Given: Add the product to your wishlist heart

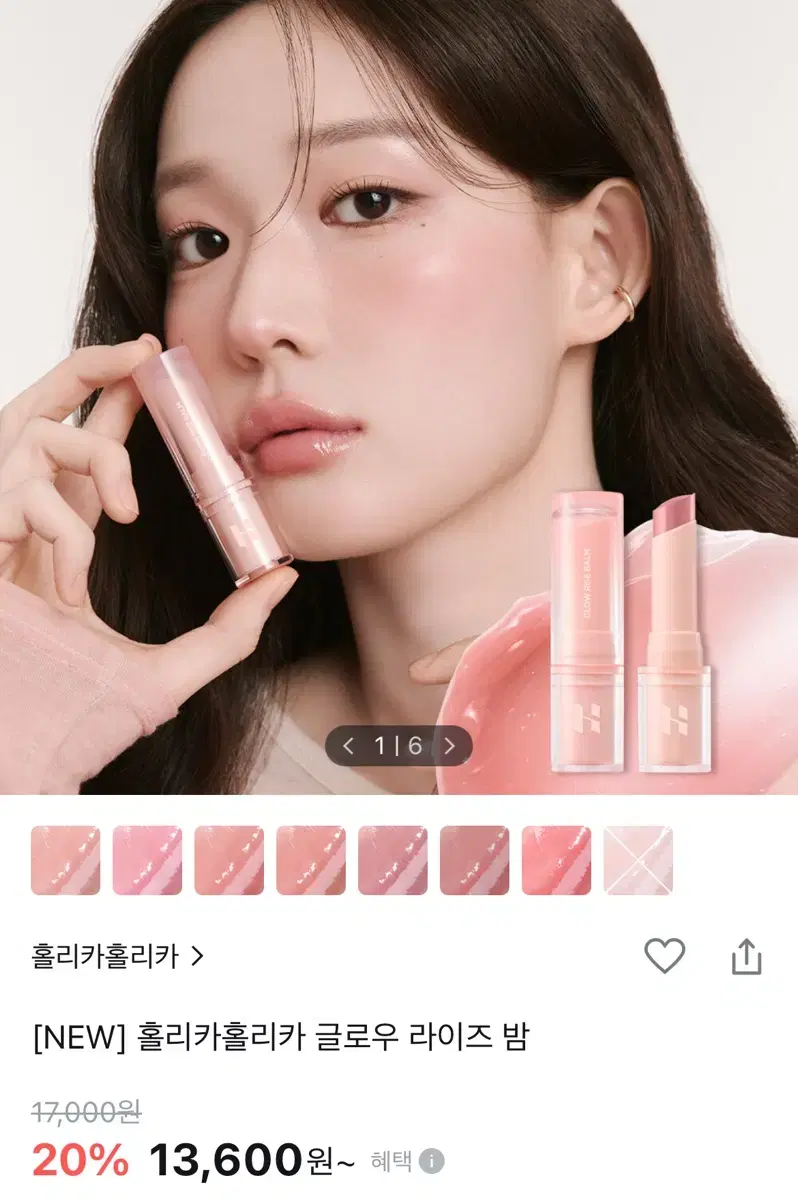Looking at the screenshot, I should tap(663, 958).
